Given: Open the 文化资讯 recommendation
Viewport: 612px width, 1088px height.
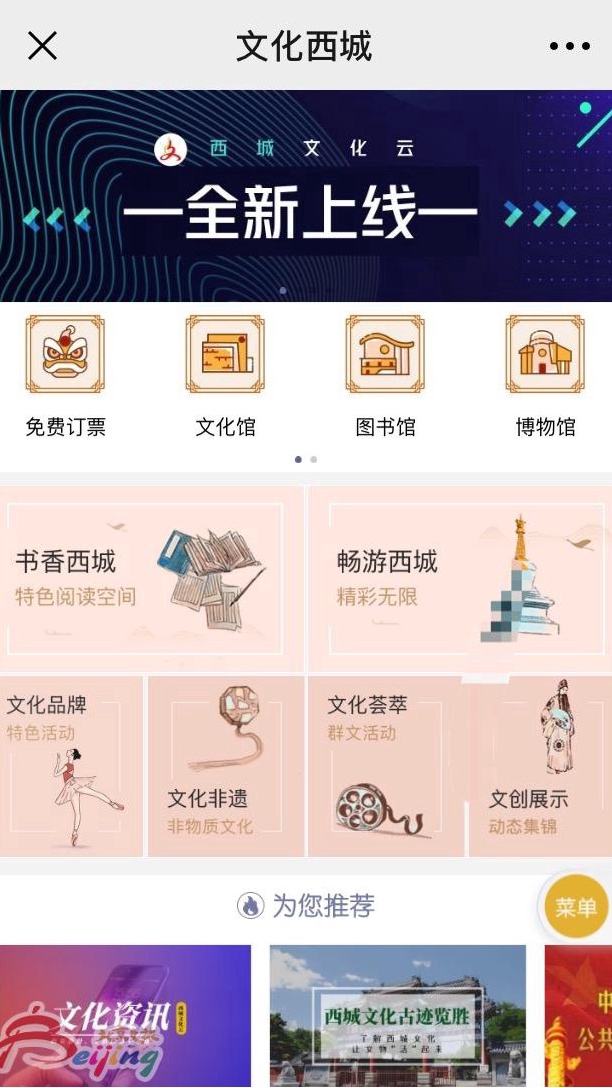Looking at the screenshot, I should tap(125, 1015).
